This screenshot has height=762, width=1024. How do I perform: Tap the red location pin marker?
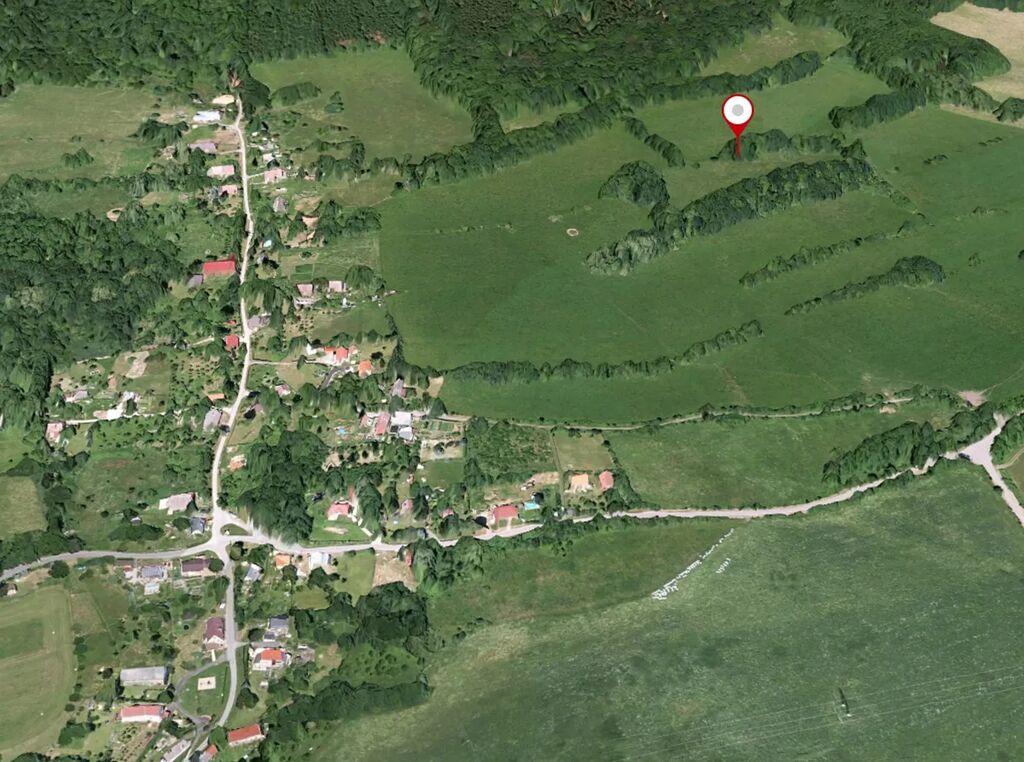pos(737,112)
